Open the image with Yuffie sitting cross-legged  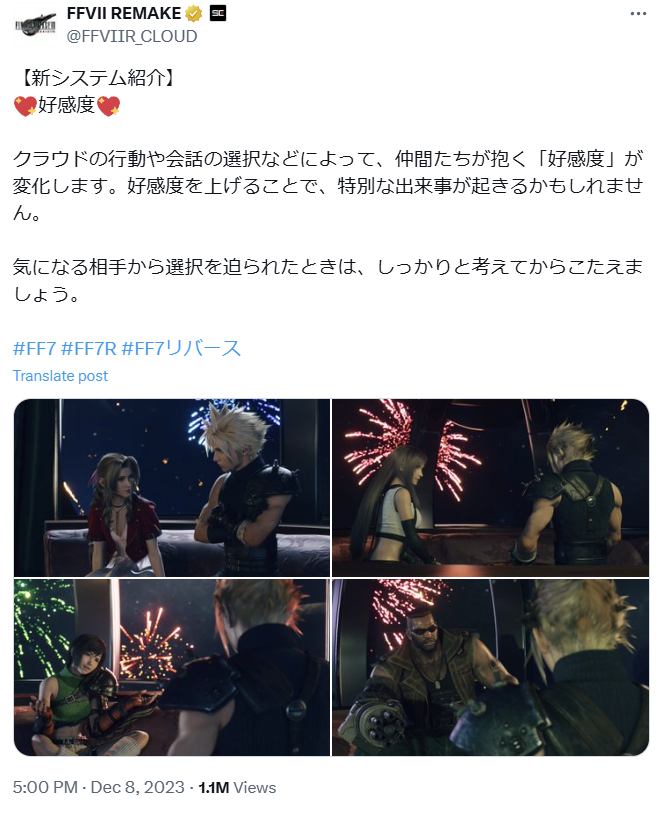[x=172, y=667]
